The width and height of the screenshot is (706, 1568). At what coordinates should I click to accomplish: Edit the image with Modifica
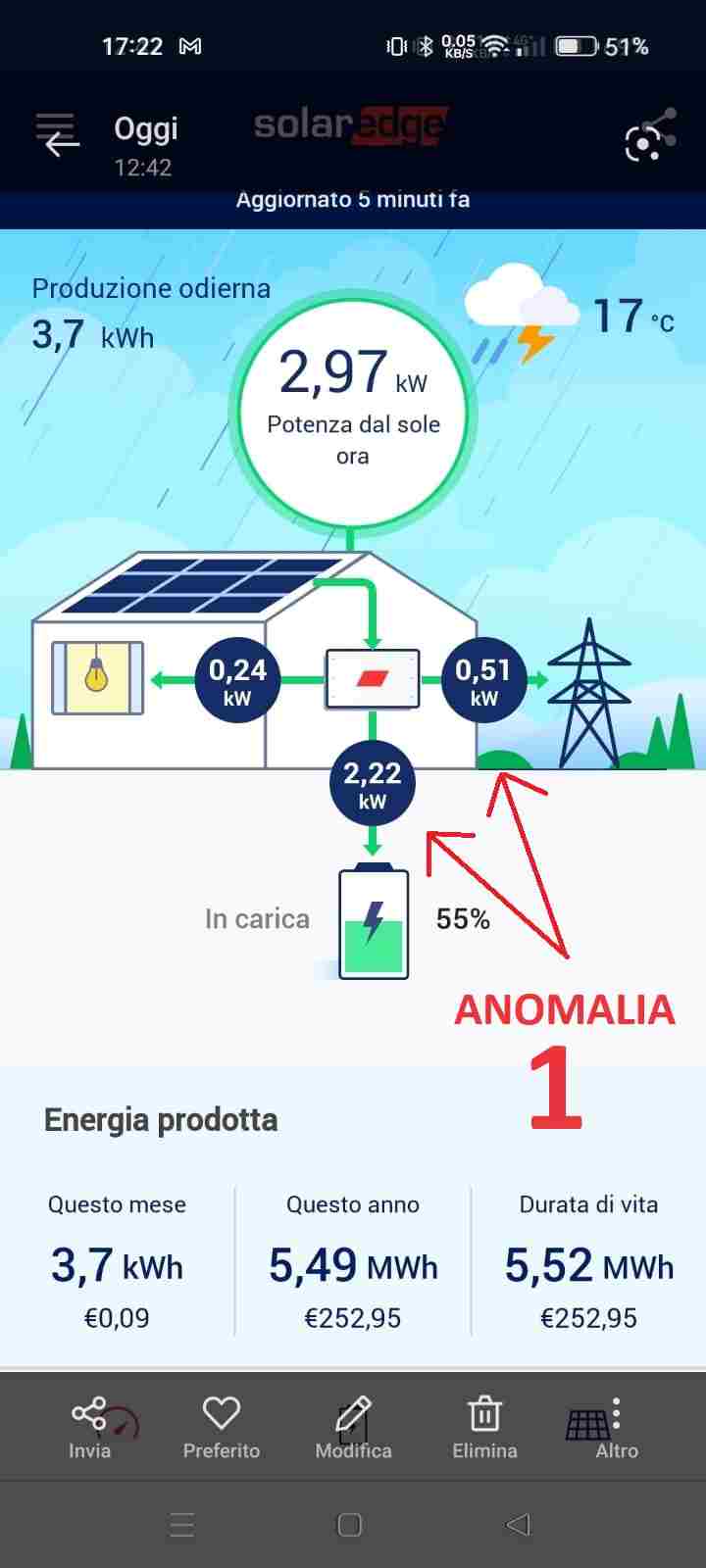(x=353, y=1428)
